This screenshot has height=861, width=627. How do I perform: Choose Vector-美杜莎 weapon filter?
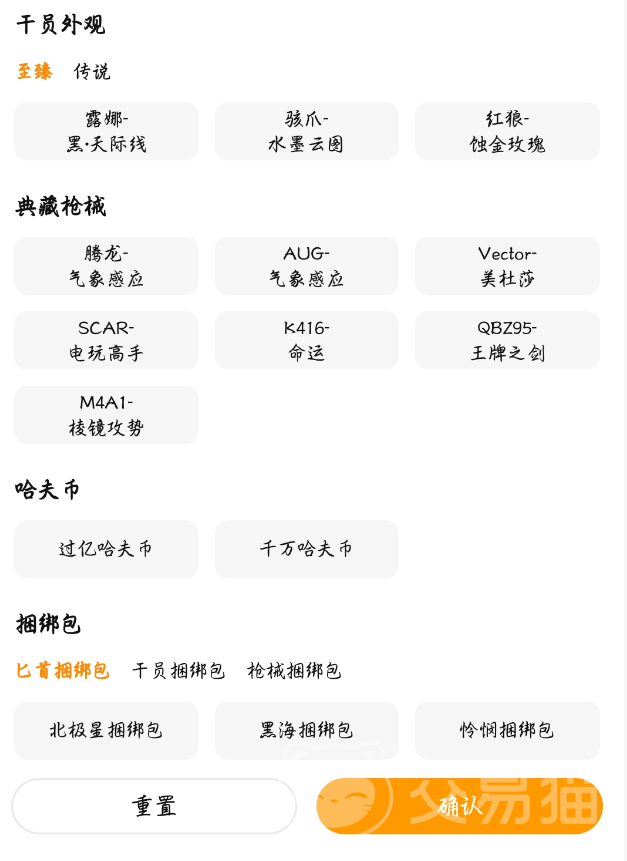coord(507,266)
